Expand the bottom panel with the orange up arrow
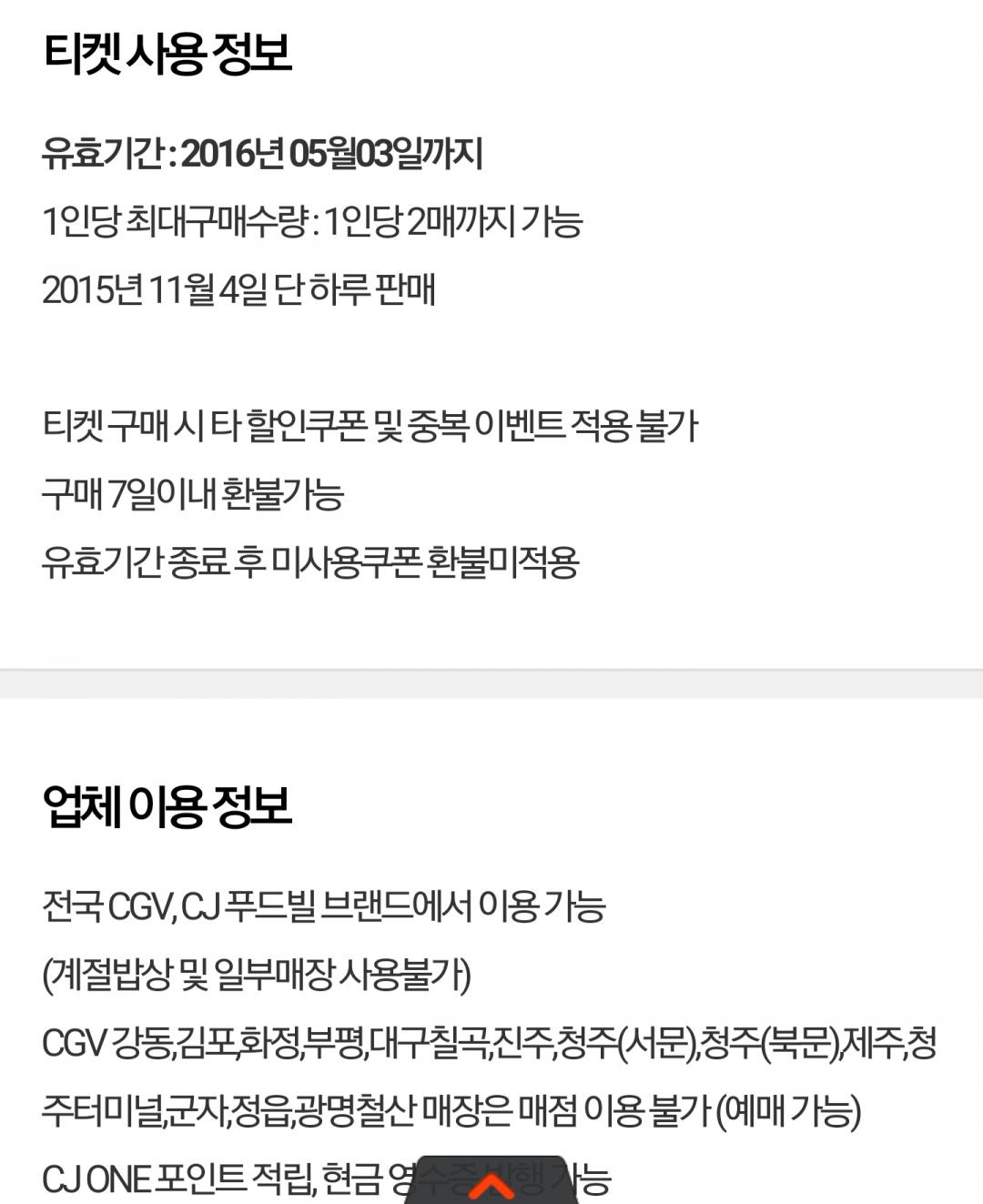 coord(492,1185)
